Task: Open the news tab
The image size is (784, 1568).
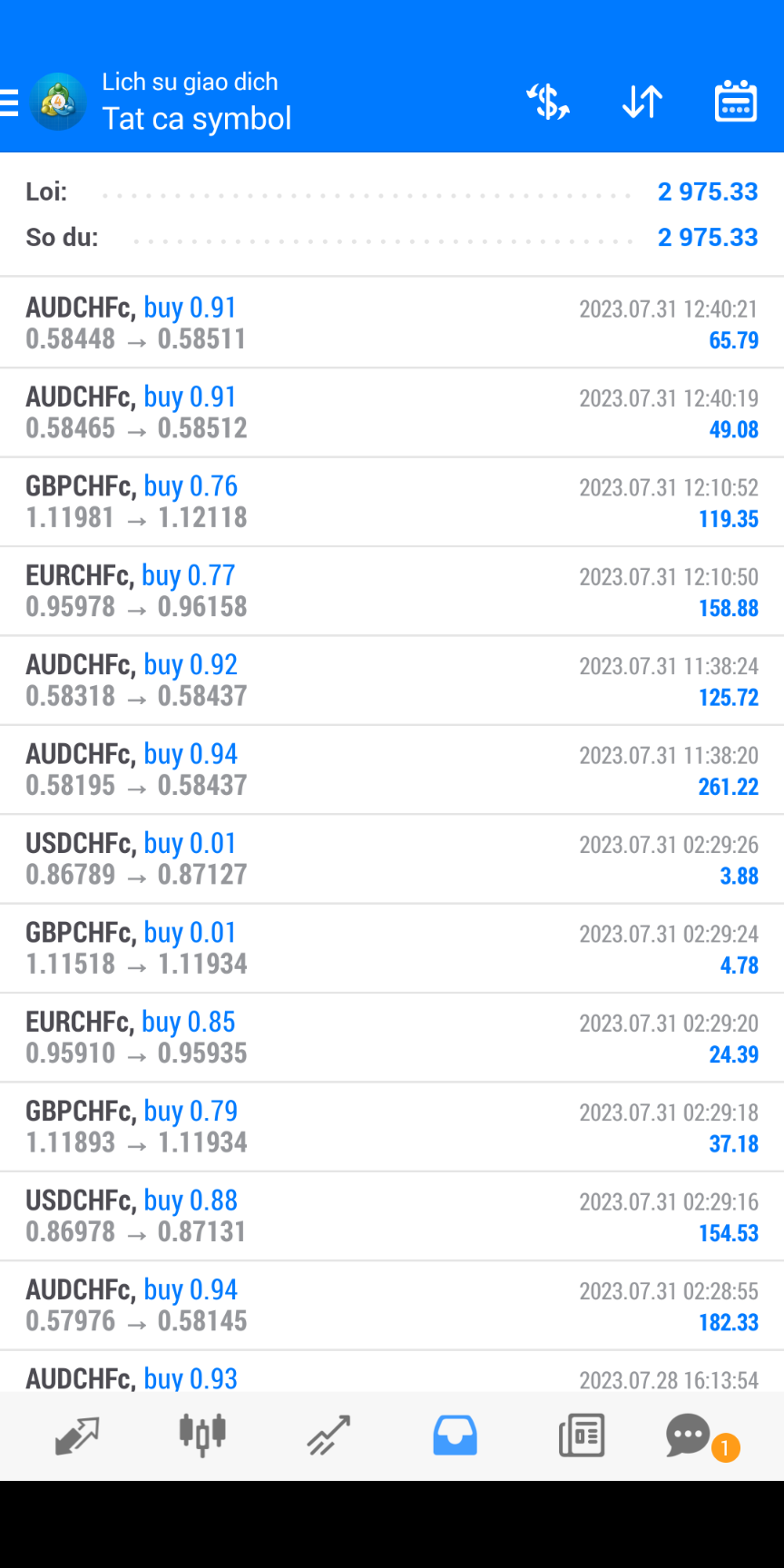Action: [582, 1436]
